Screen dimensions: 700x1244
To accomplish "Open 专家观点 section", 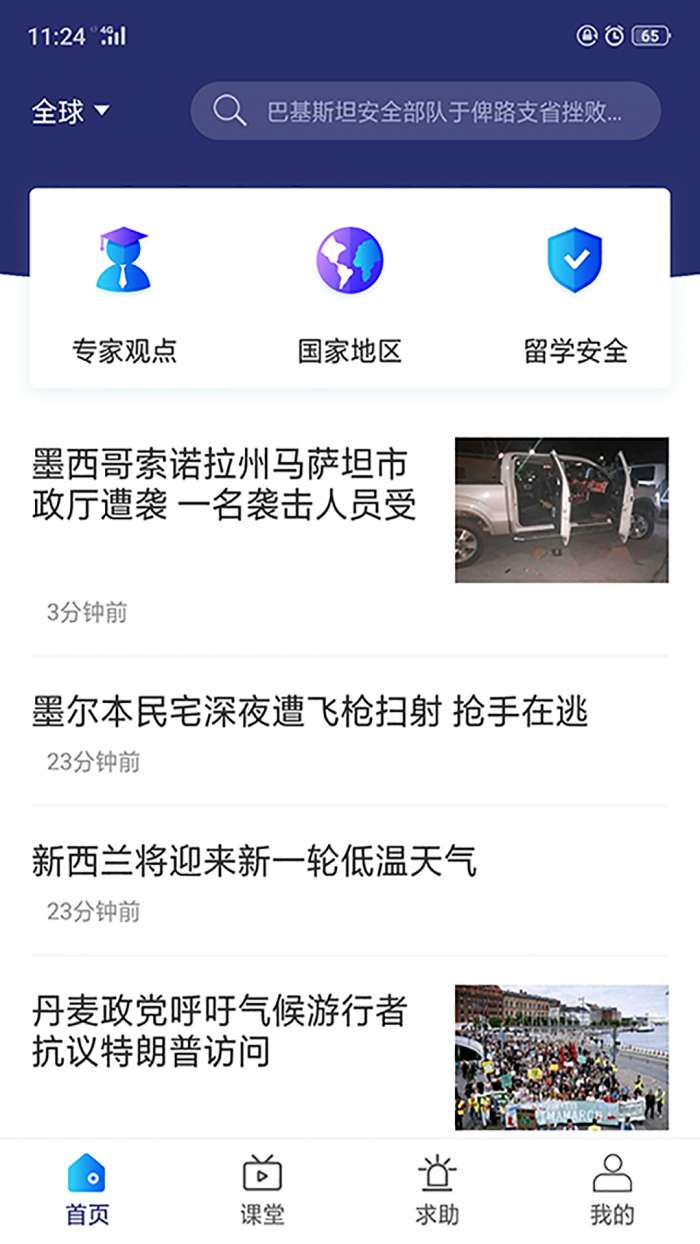I will click(124, 293).
